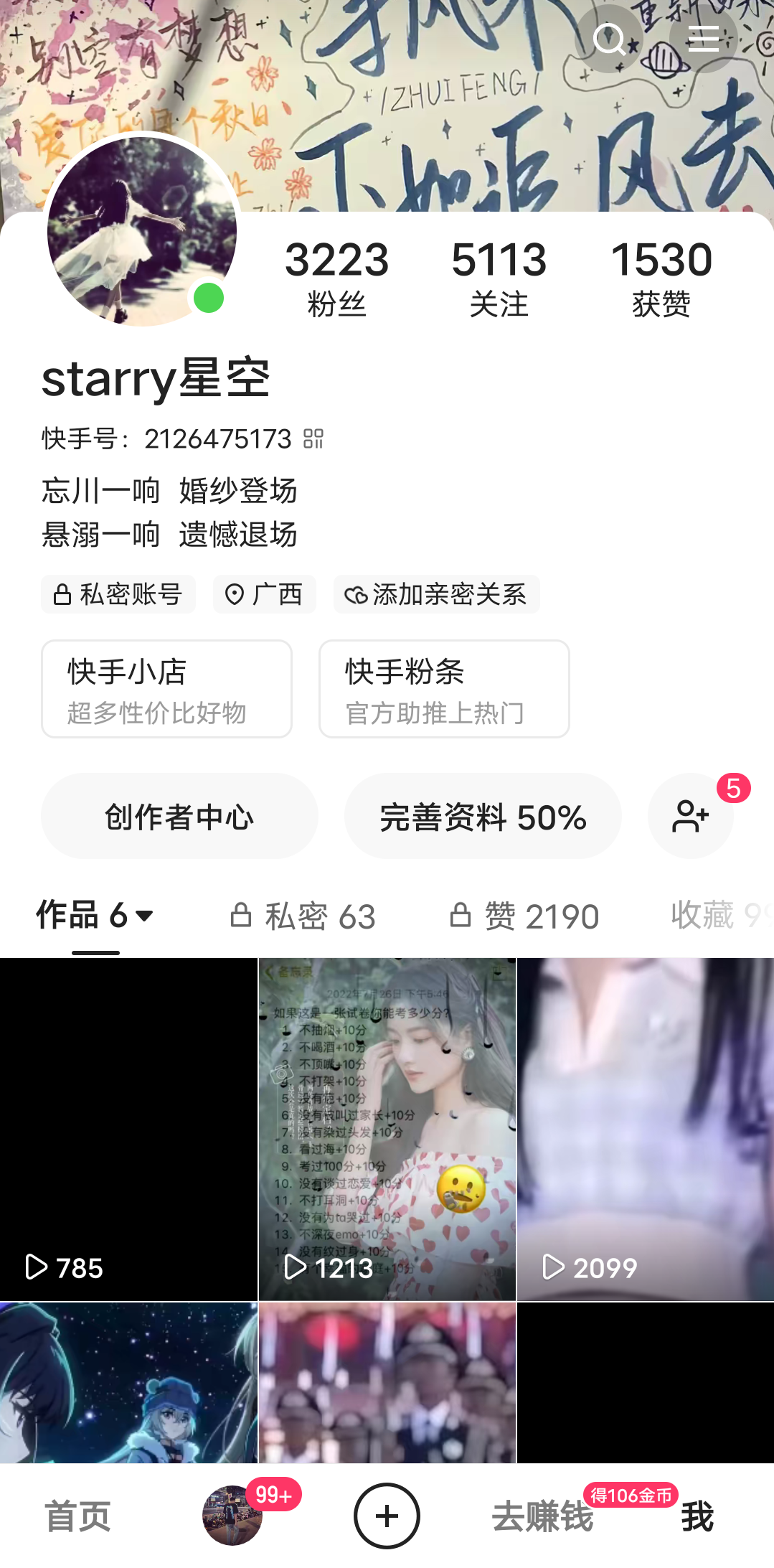This screenshot has width=774, height=1568.
Task: Tap 完善资料 50%
Action: (483, 816)
